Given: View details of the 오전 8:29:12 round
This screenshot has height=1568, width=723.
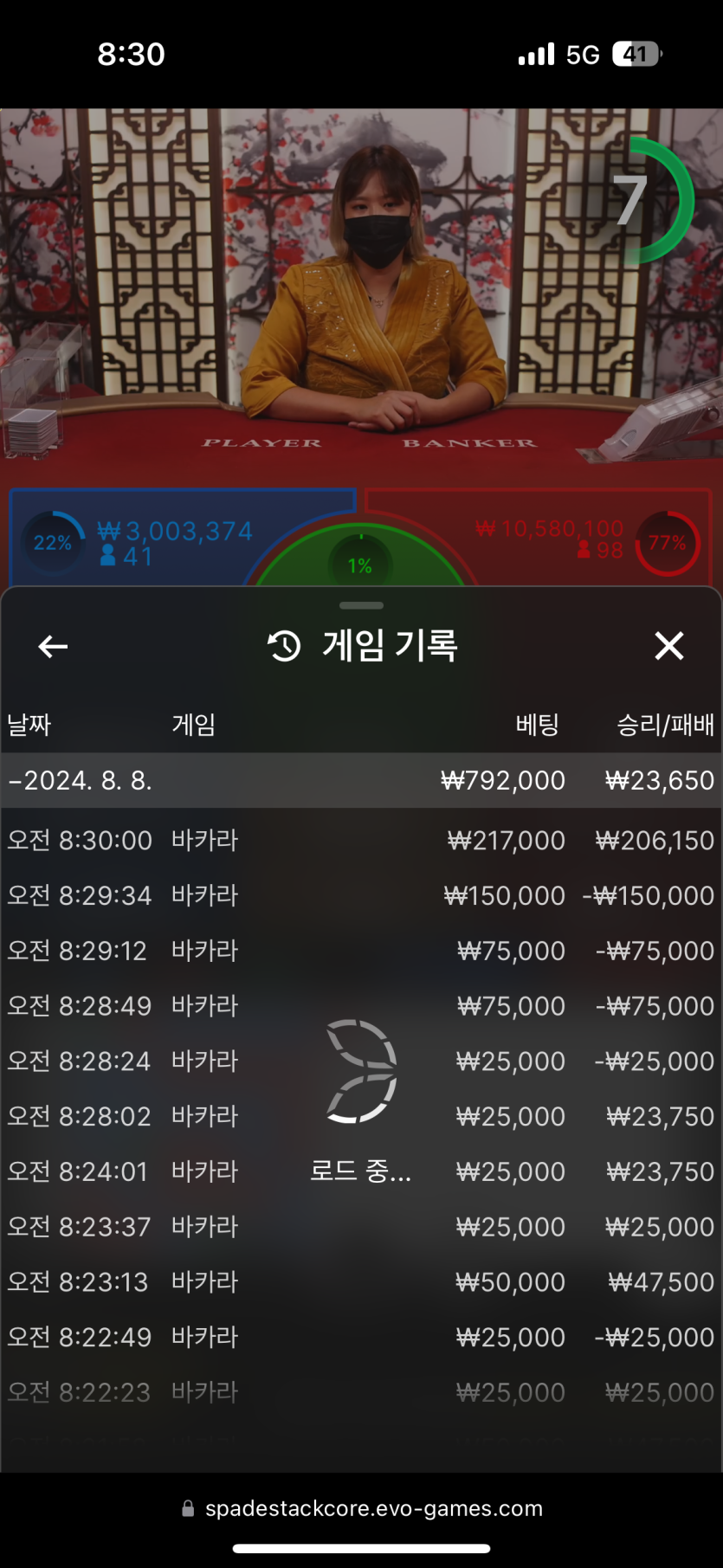Looking at the screenshot, I should (360, 951).
